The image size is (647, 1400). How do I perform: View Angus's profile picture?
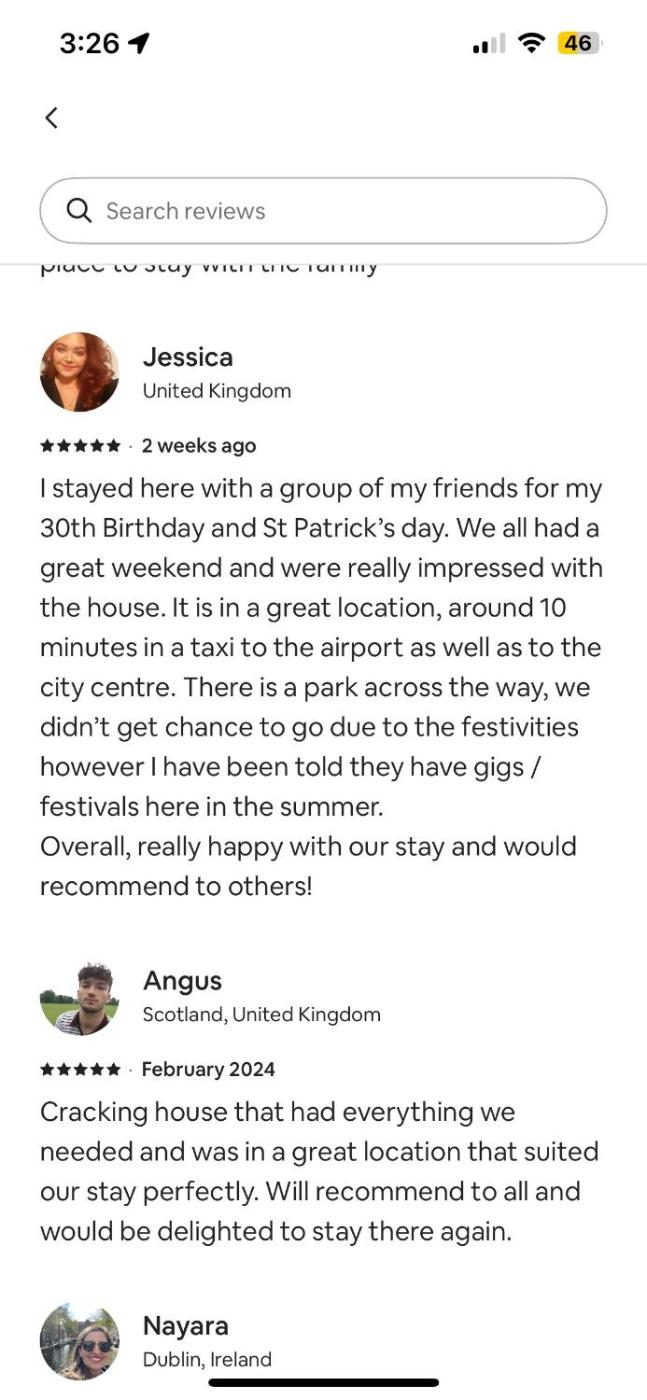[x=79, y=997]
